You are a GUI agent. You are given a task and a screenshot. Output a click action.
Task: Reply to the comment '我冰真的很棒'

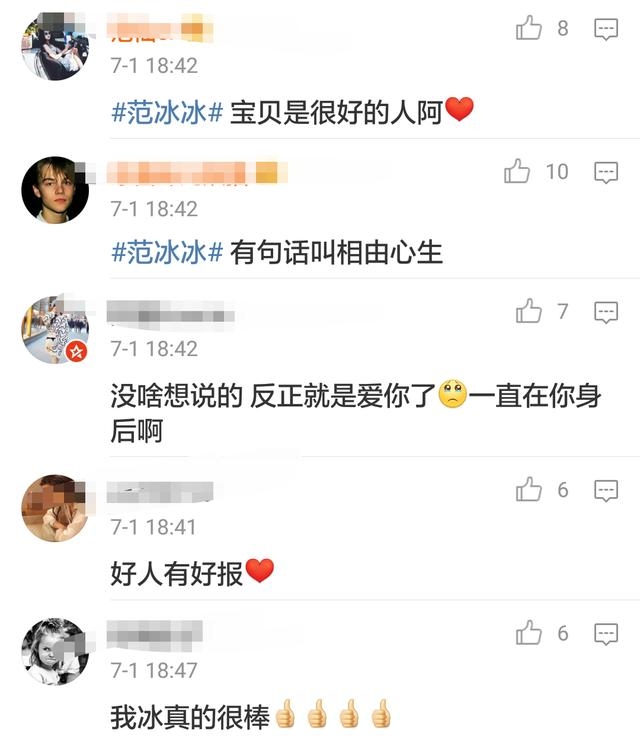click(x=606, y=633)
